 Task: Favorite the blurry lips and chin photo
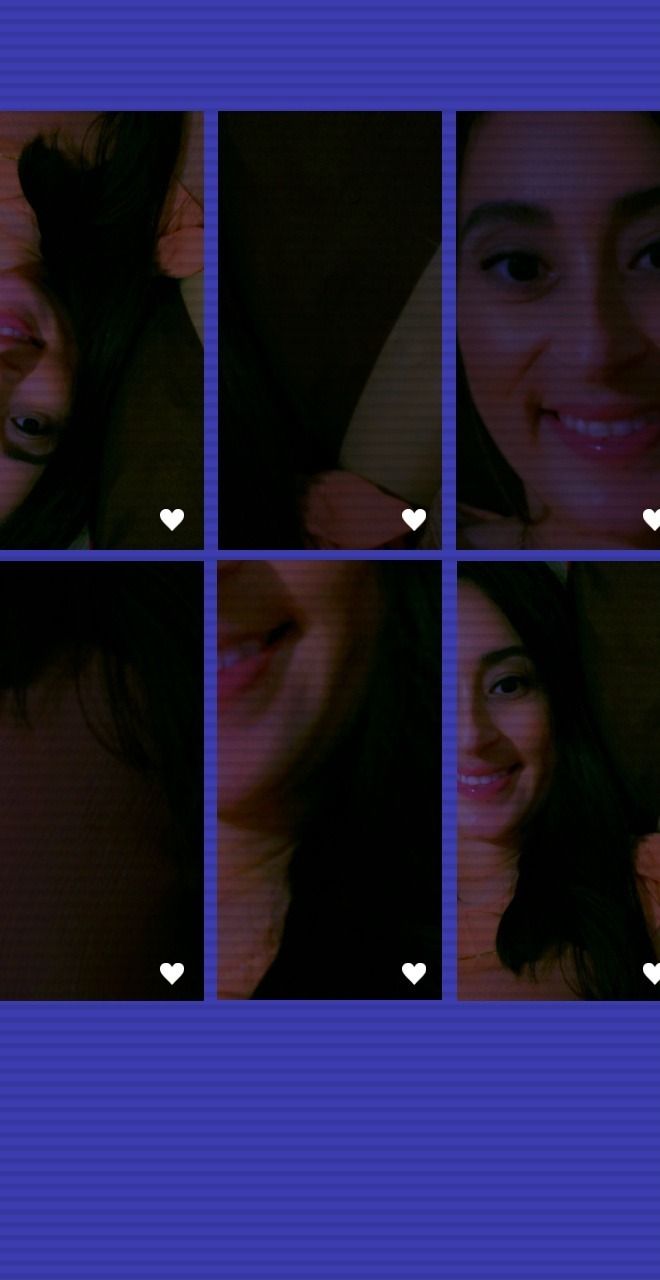414,973
